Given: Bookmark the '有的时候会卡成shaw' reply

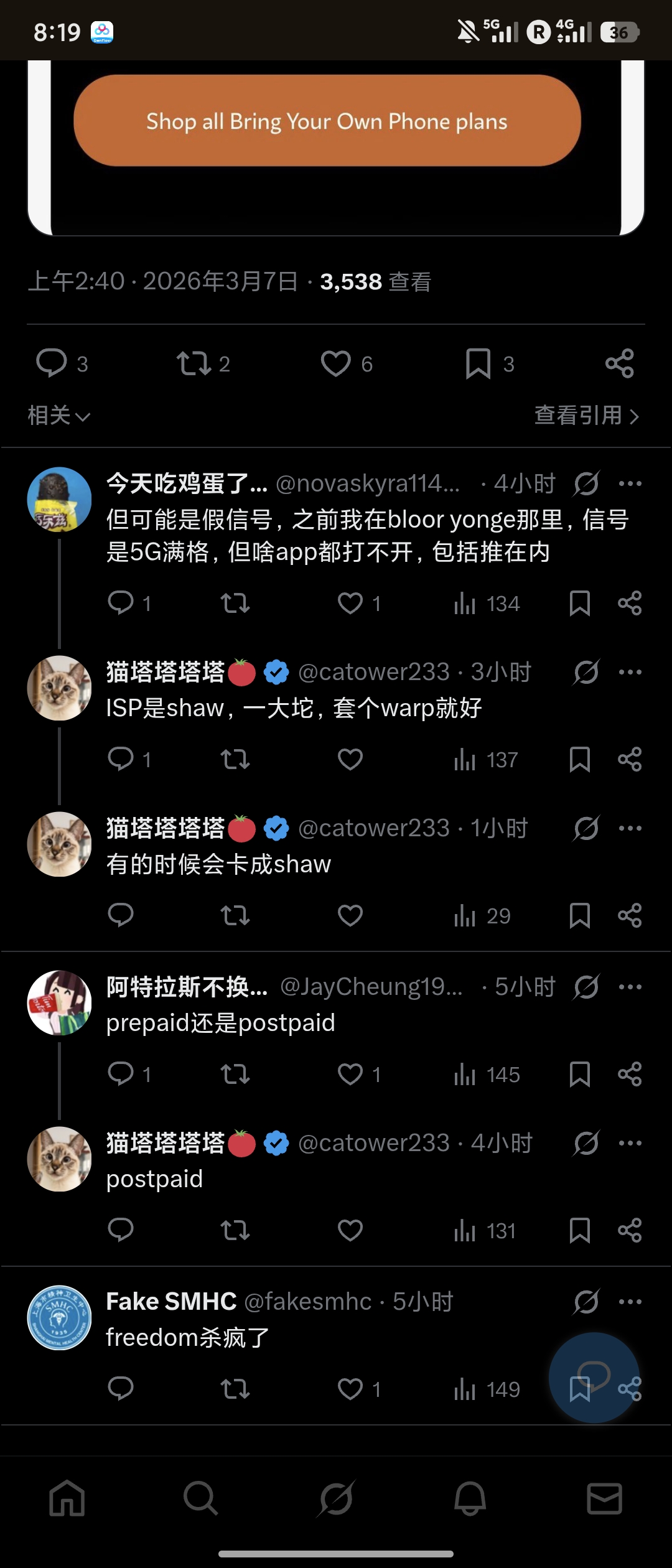Looking at the screenshot, I should point(579,915).
